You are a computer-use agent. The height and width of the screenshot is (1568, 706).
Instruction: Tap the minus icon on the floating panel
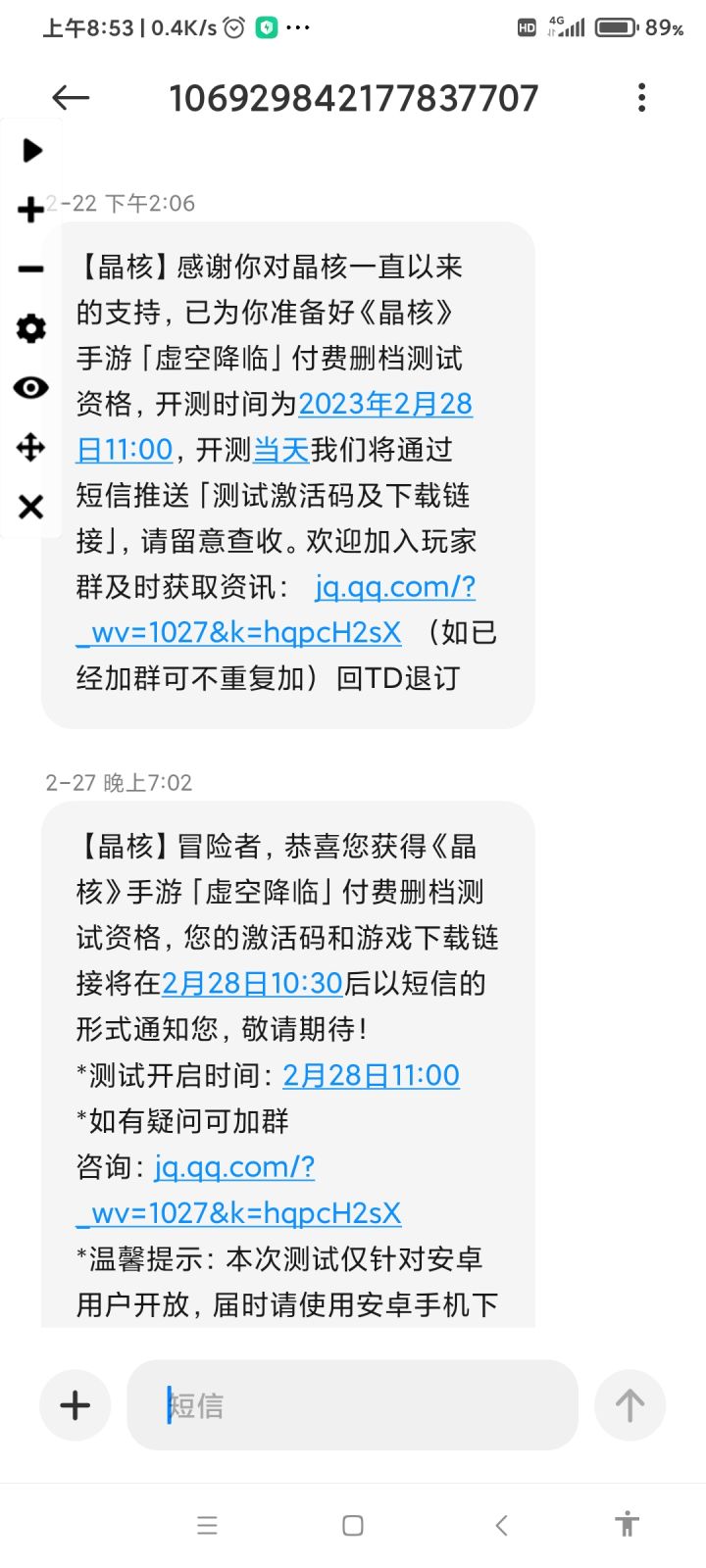[31, 269]
